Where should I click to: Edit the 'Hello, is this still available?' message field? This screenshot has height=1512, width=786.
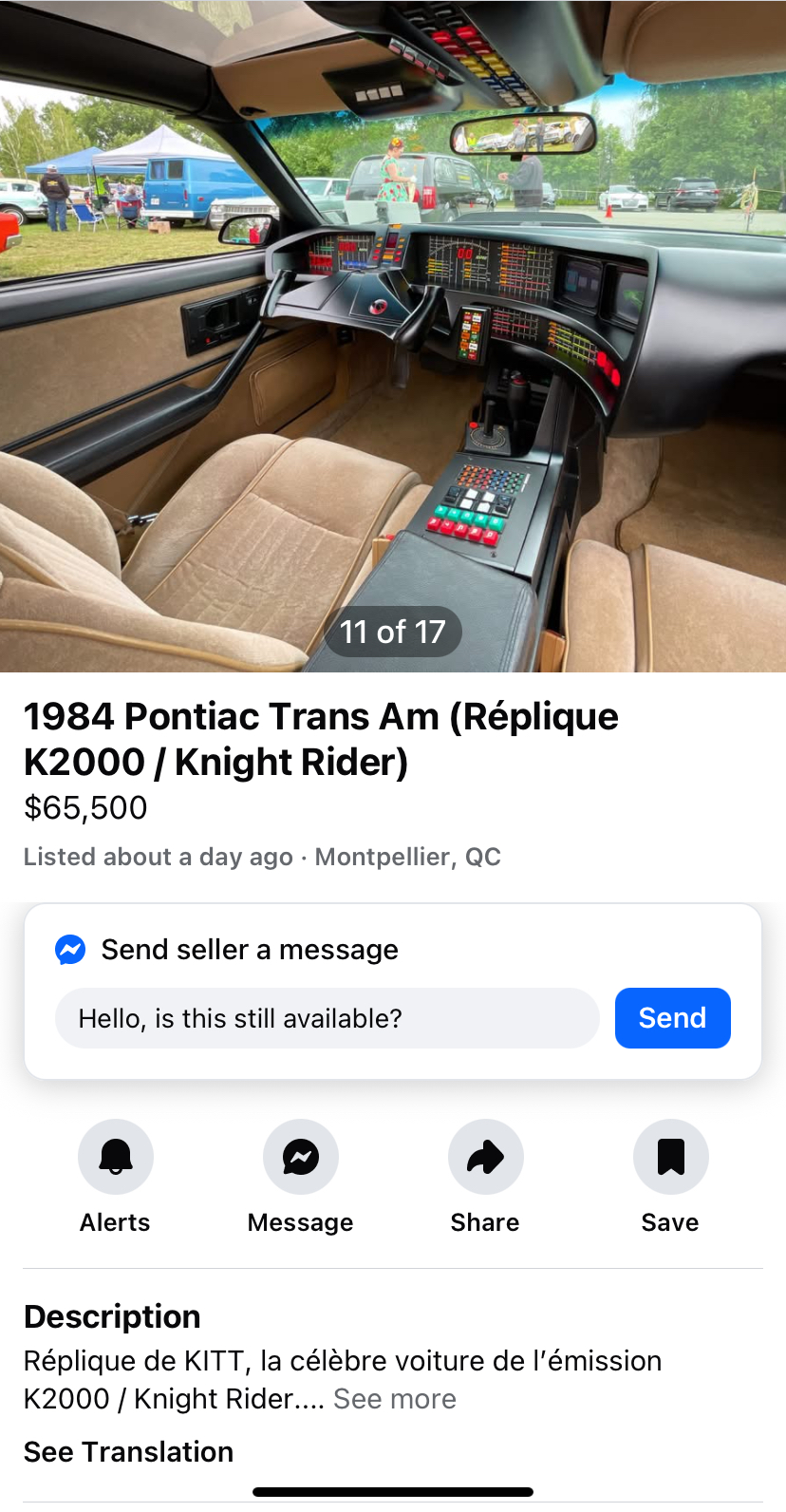click(x=327, y=1018)
